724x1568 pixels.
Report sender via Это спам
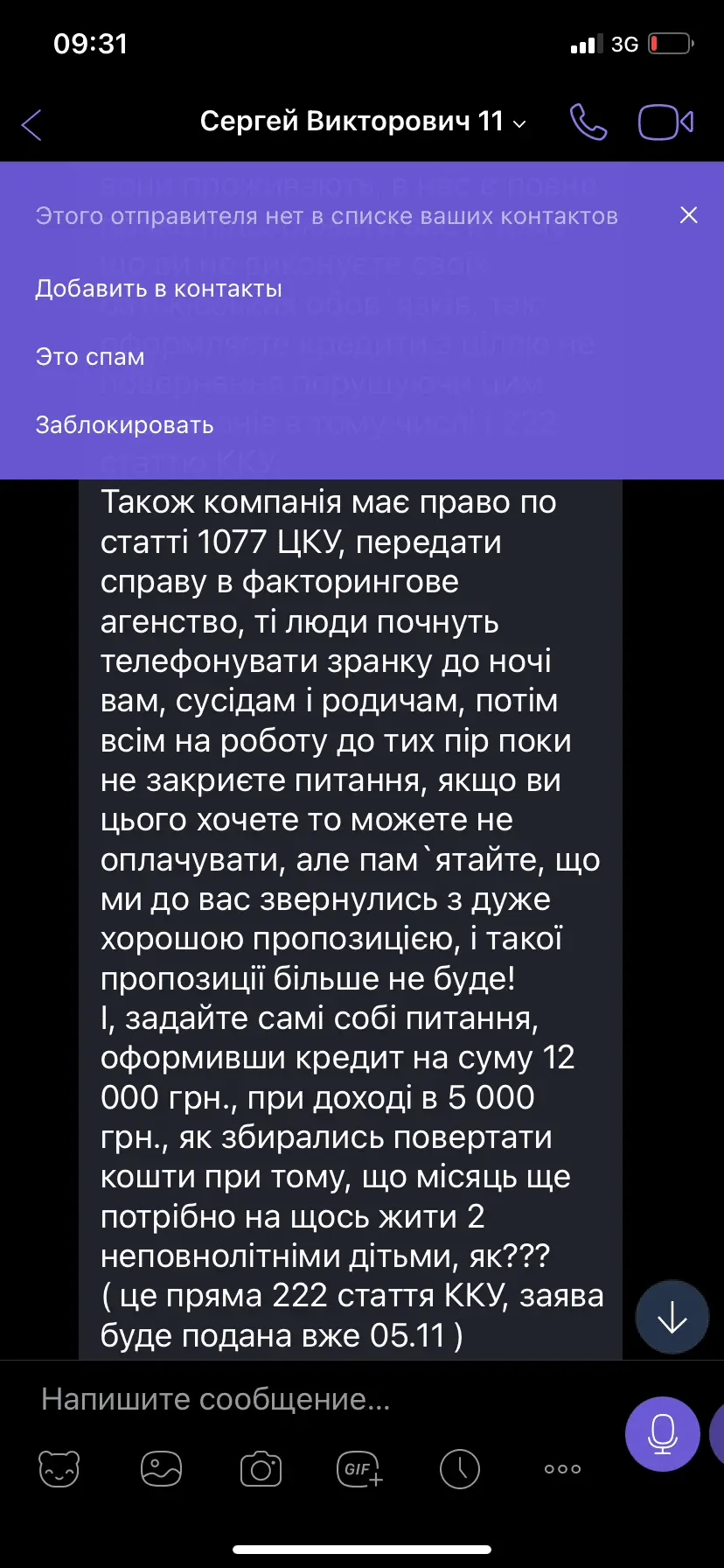90,357
